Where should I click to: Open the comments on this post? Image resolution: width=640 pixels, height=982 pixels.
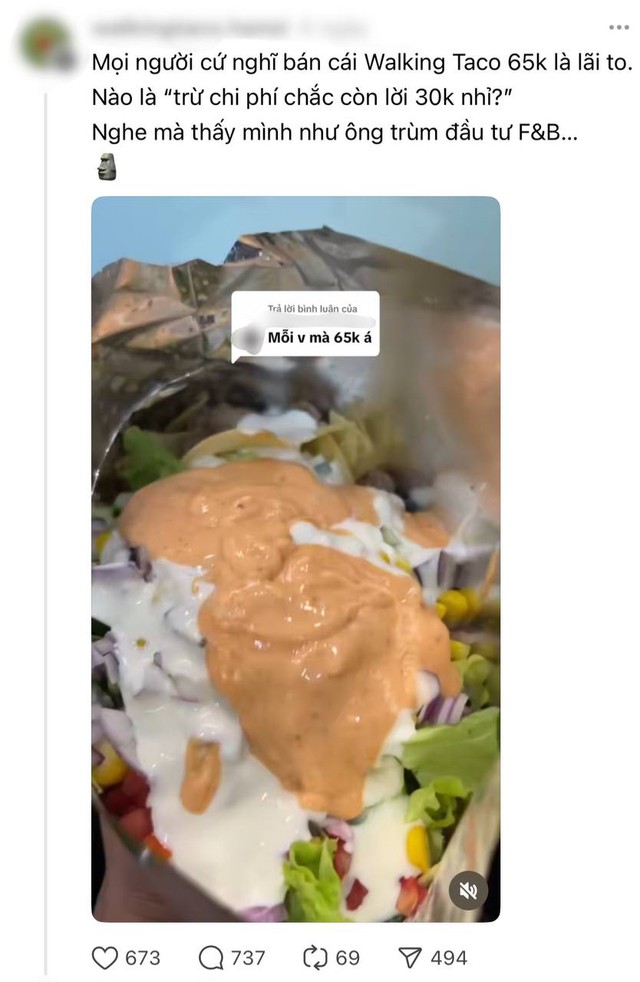tap(212, 957)
